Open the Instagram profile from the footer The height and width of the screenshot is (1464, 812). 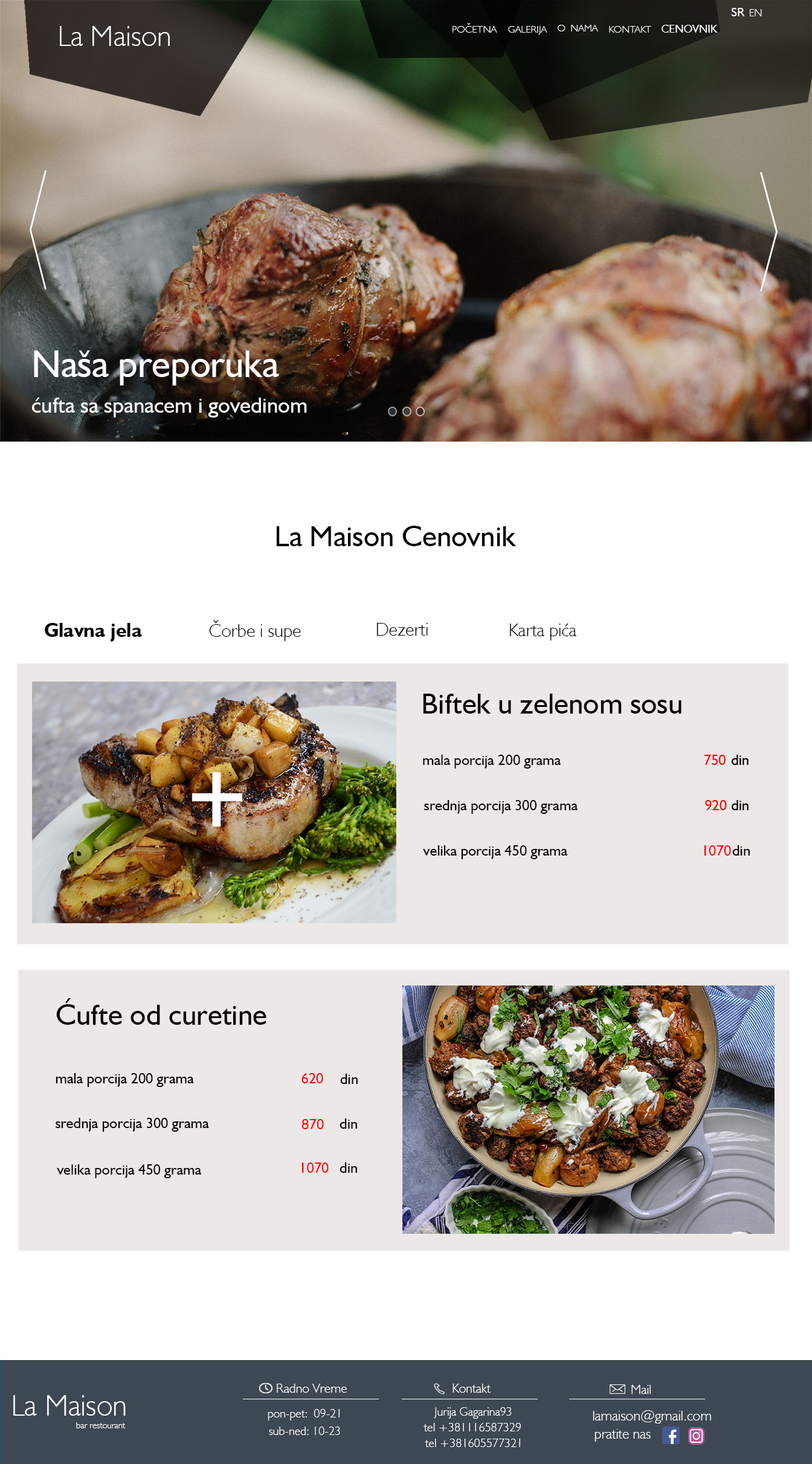(x=696, y=1436)
